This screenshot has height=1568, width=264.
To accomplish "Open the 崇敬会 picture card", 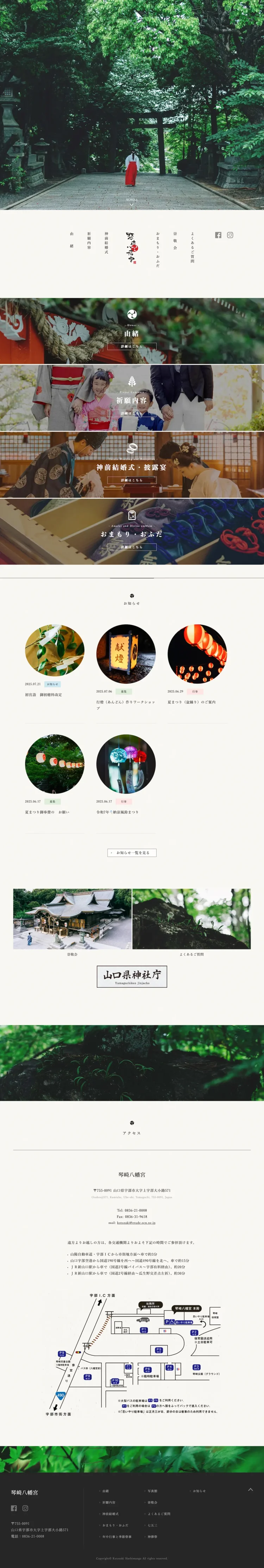I will 73,919.
